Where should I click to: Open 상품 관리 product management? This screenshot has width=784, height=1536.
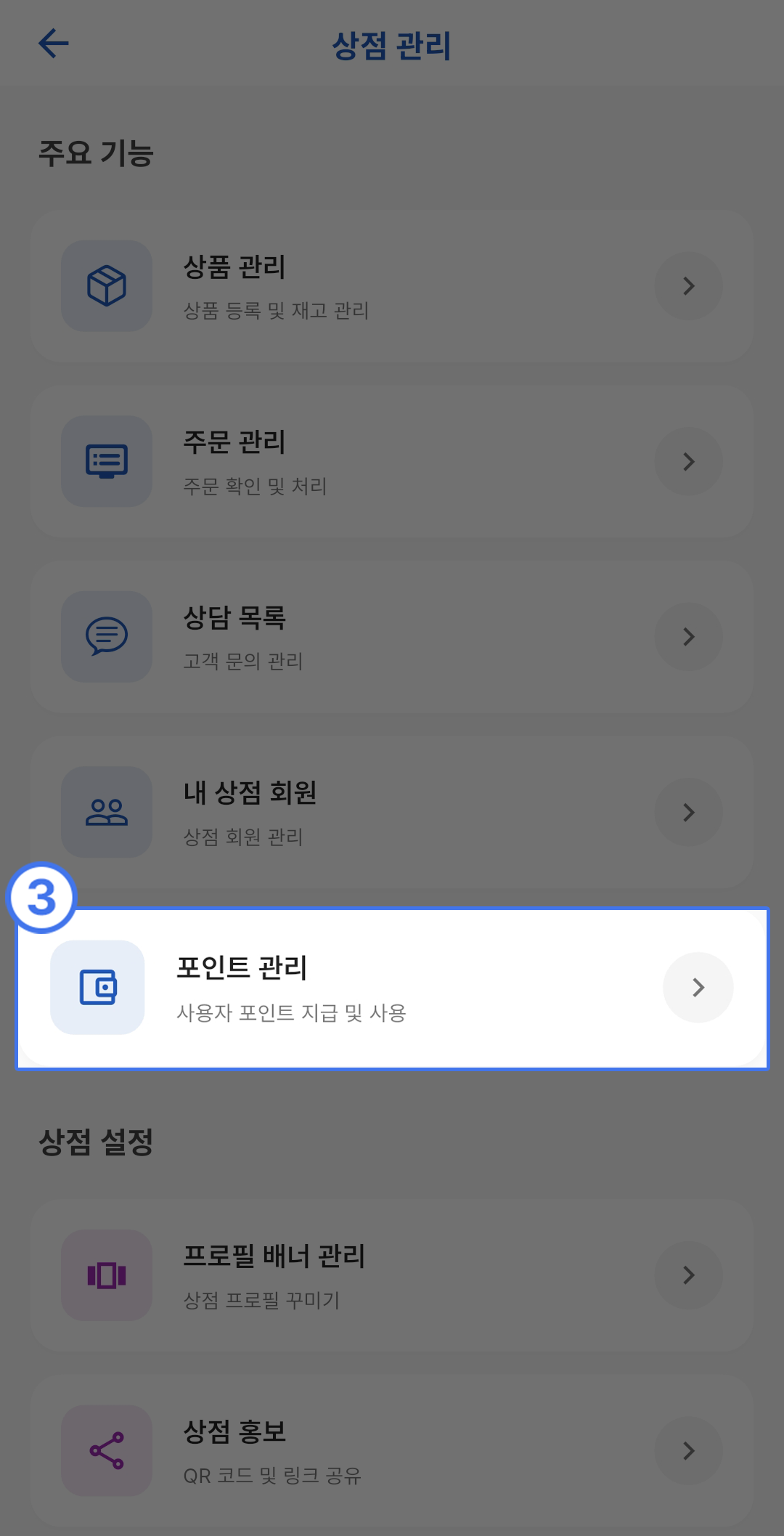[x=392, y=286]
